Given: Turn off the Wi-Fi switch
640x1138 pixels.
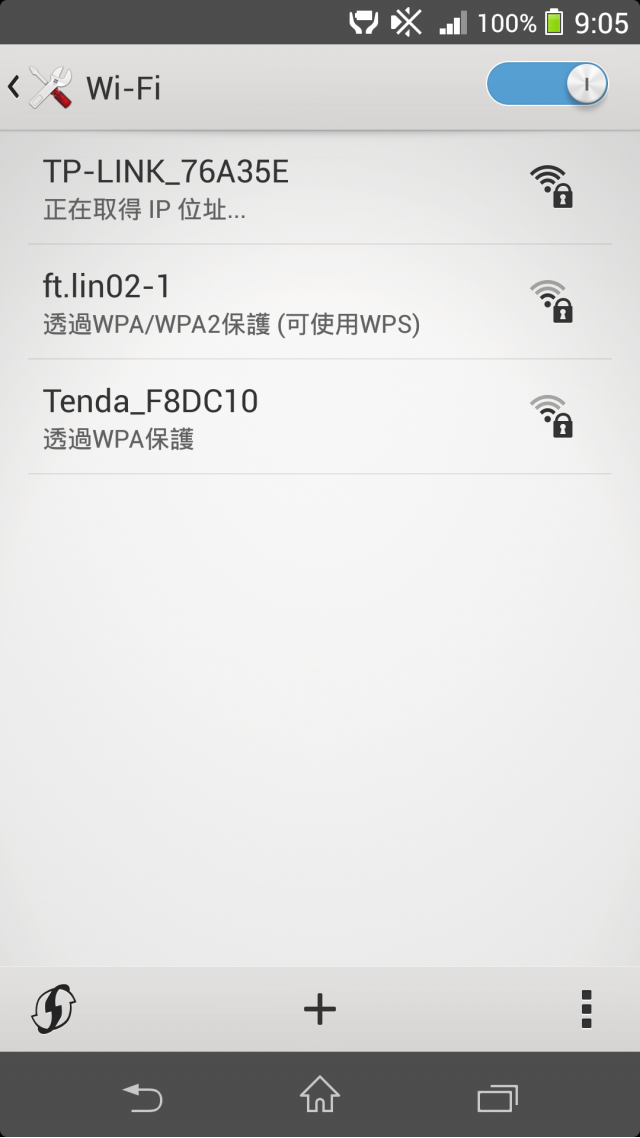Looking at the screenshot, I should coord(547,84).
